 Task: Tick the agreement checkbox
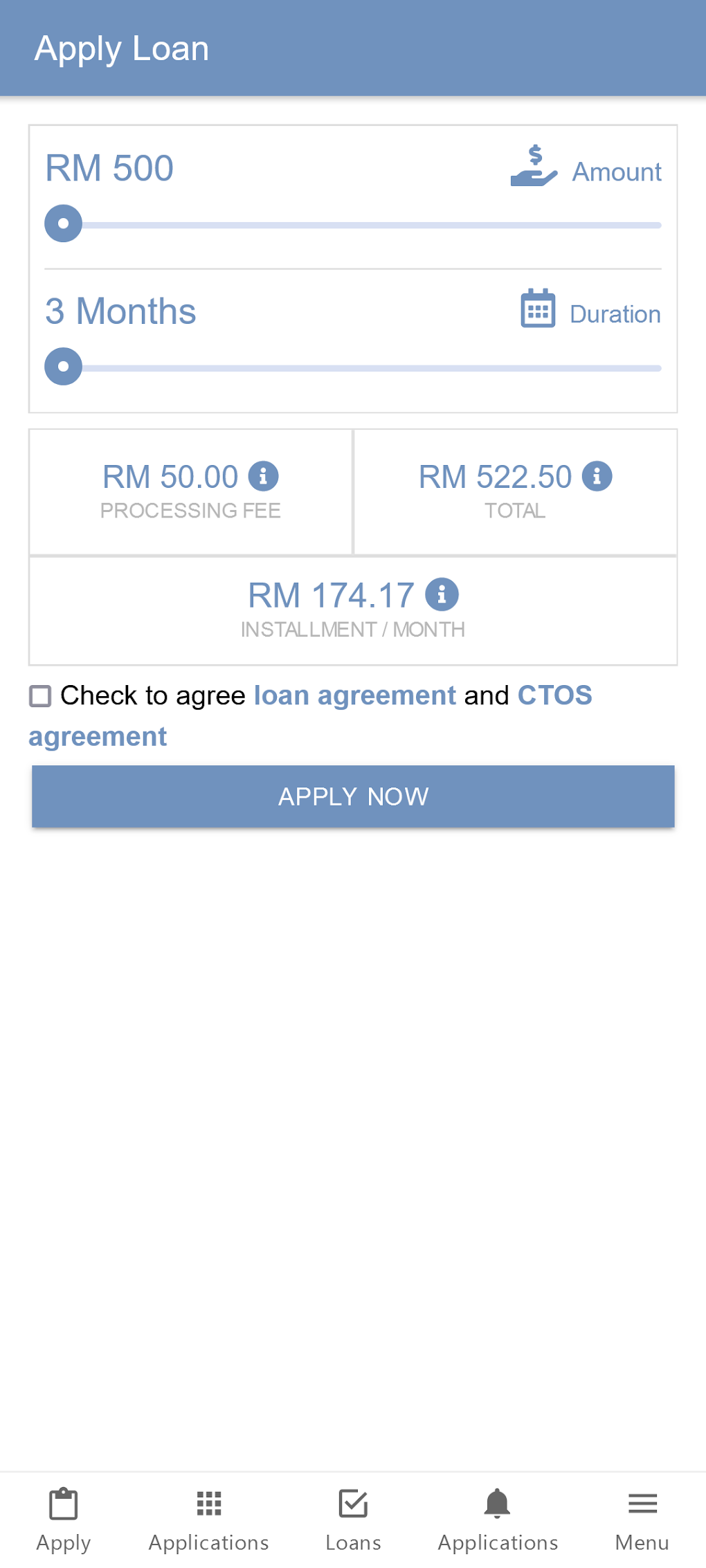(40, 696)
